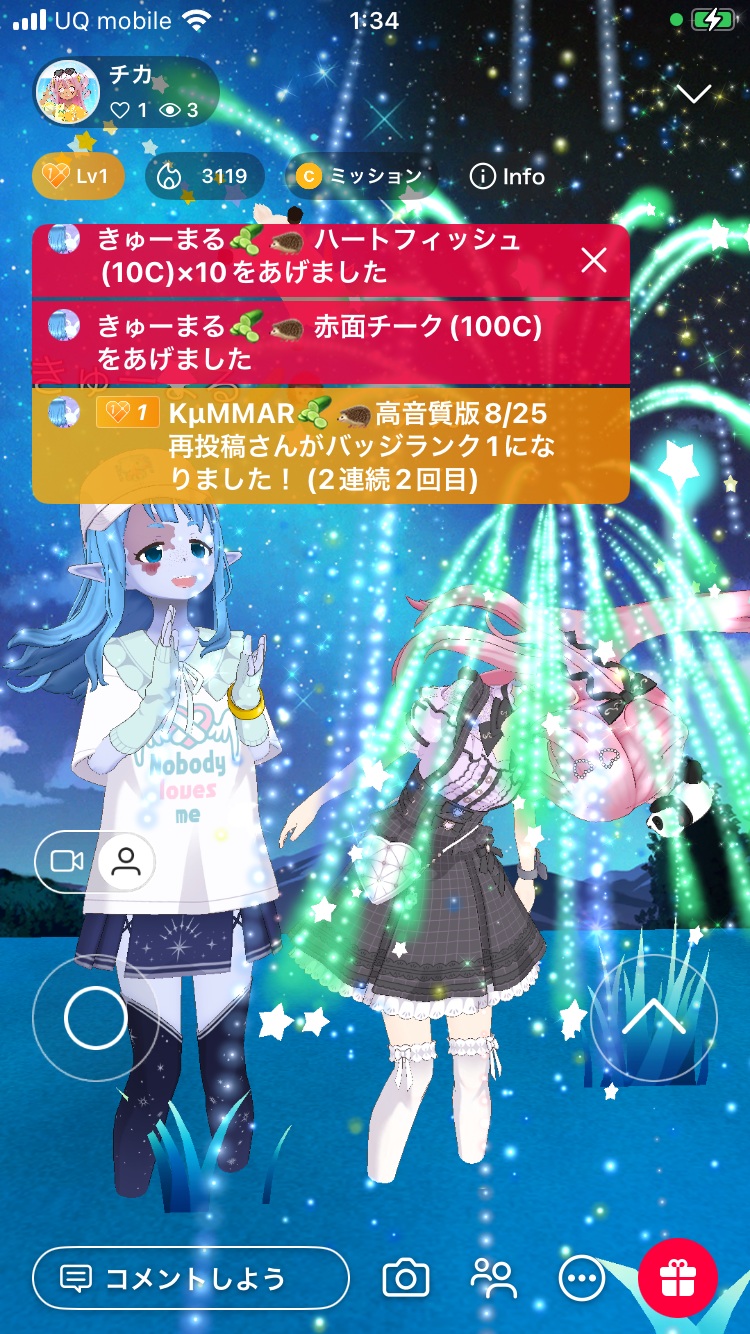Open the gift box button
The height and width of the screenshot is (1334, 750).
pos(678,1278)
